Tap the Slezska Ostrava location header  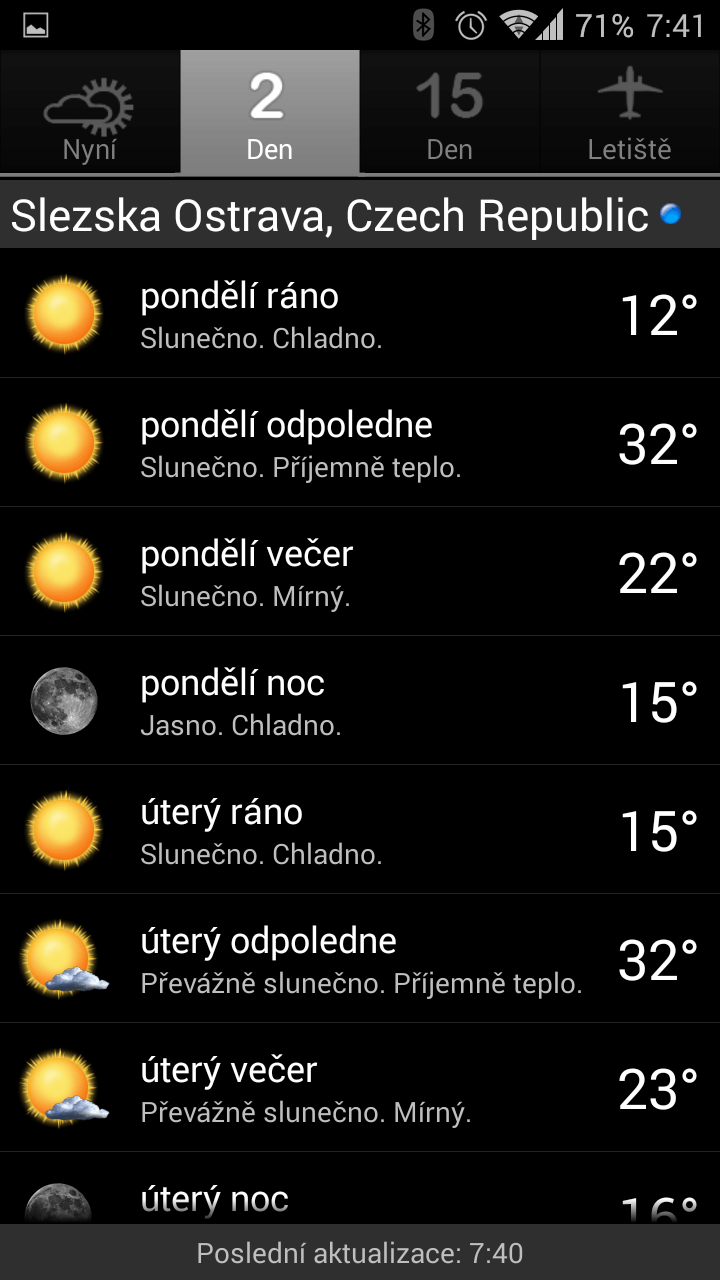click(360, 215)
